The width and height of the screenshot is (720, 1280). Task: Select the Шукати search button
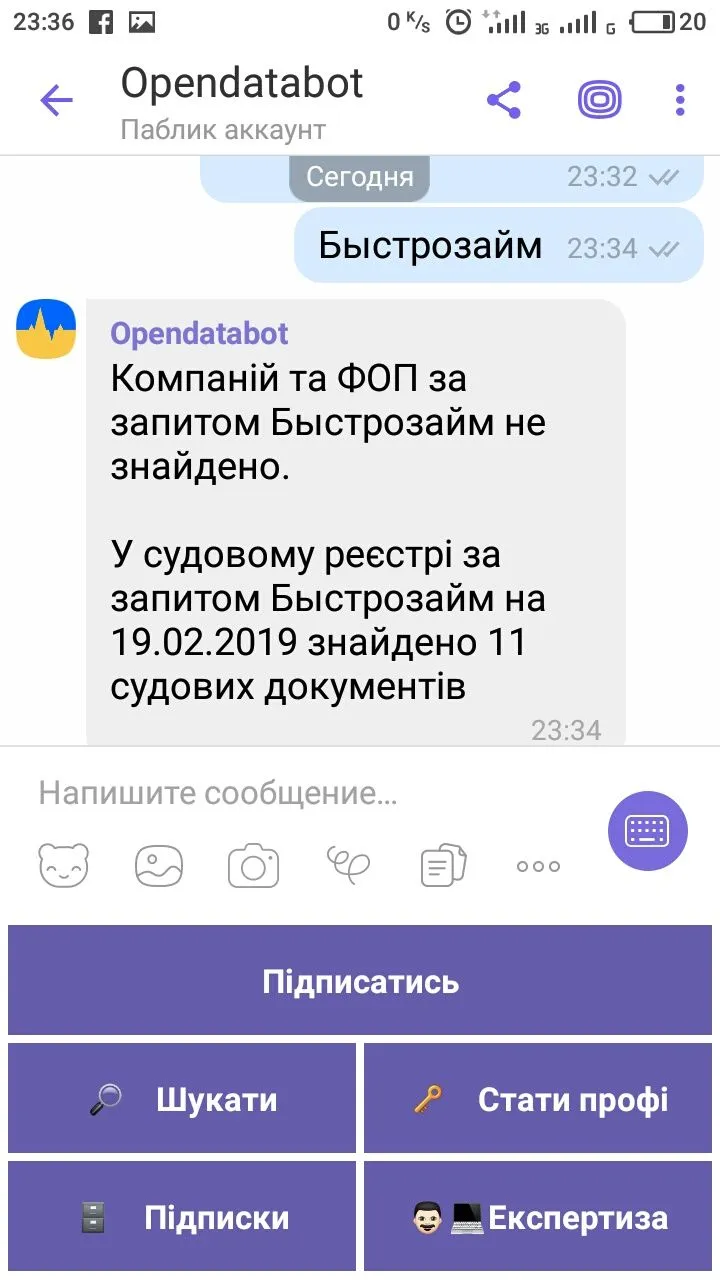point(182,1099)
